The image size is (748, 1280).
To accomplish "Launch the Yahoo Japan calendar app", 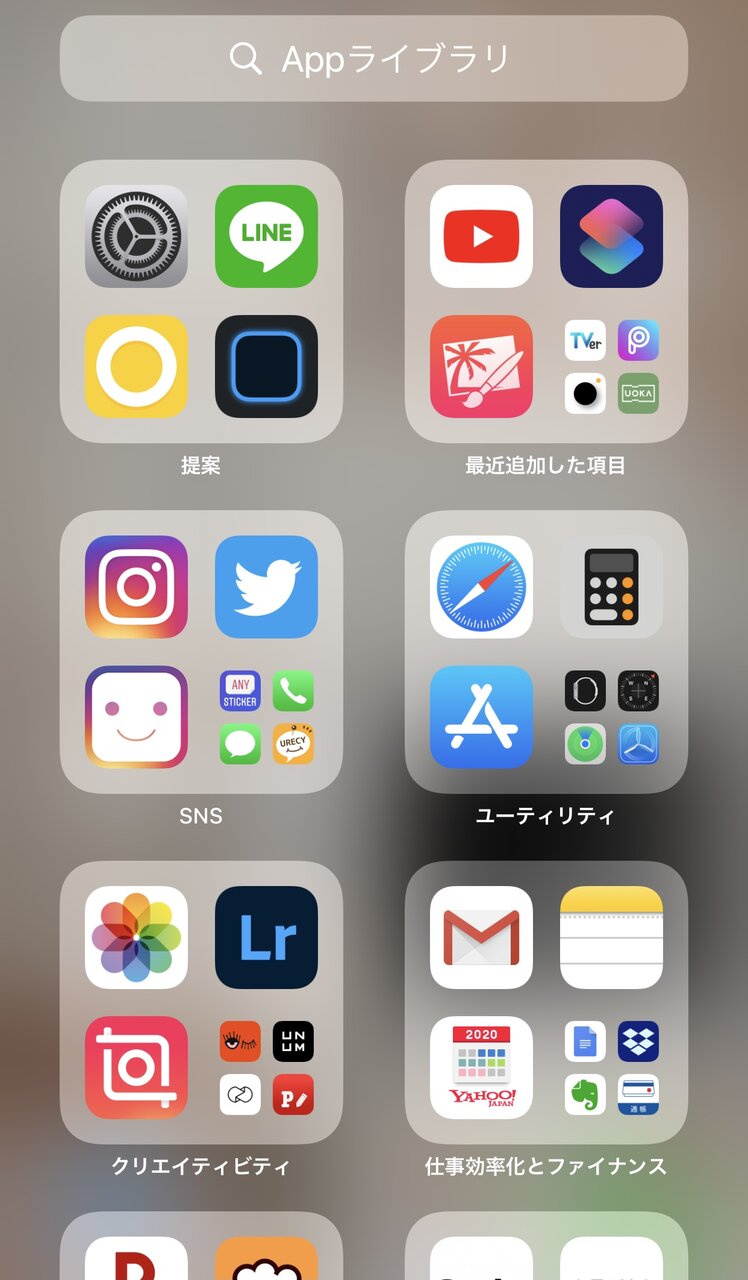I will pos(481,1067).
